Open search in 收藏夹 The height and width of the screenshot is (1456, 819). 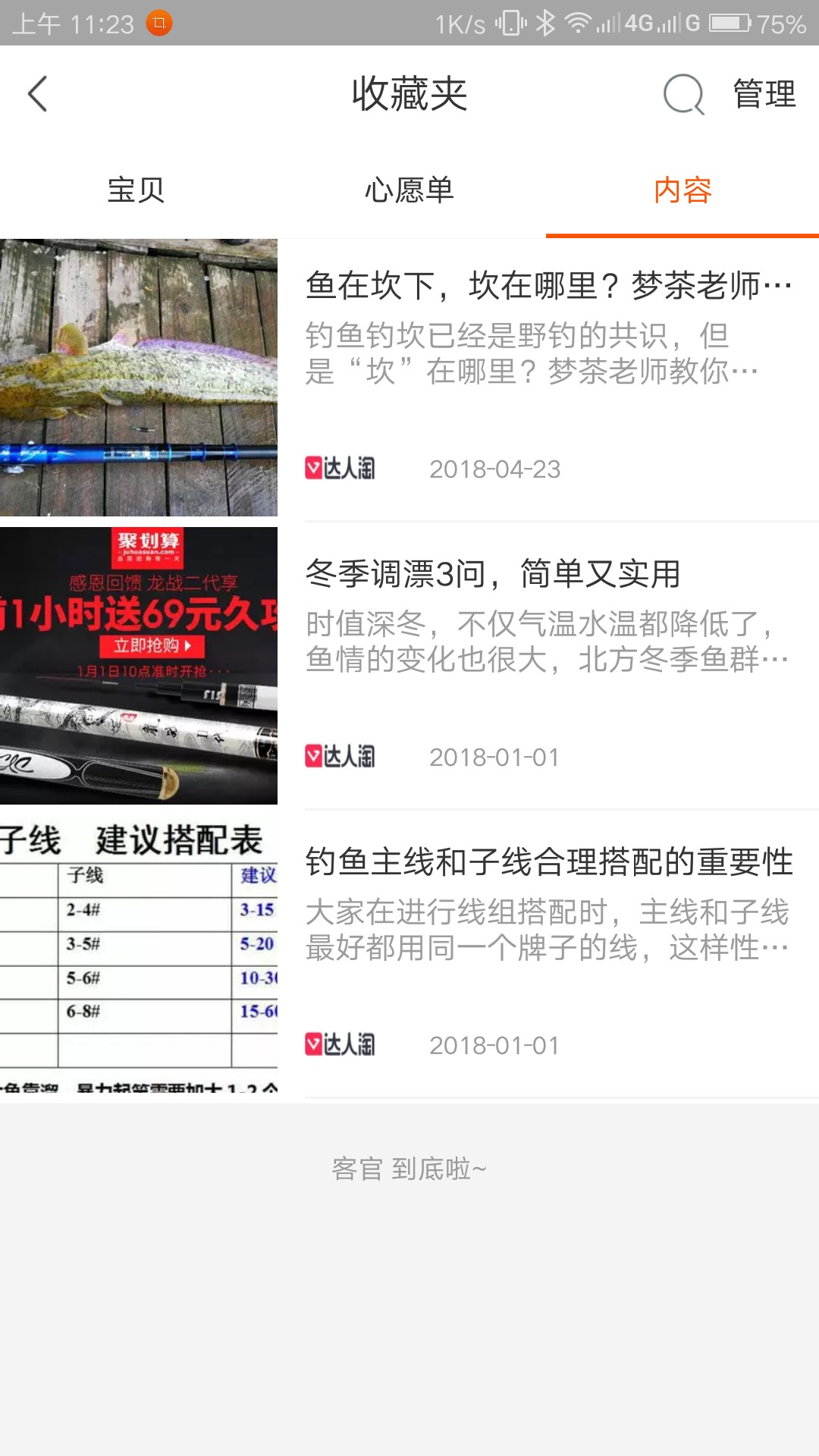coord(683,95)
